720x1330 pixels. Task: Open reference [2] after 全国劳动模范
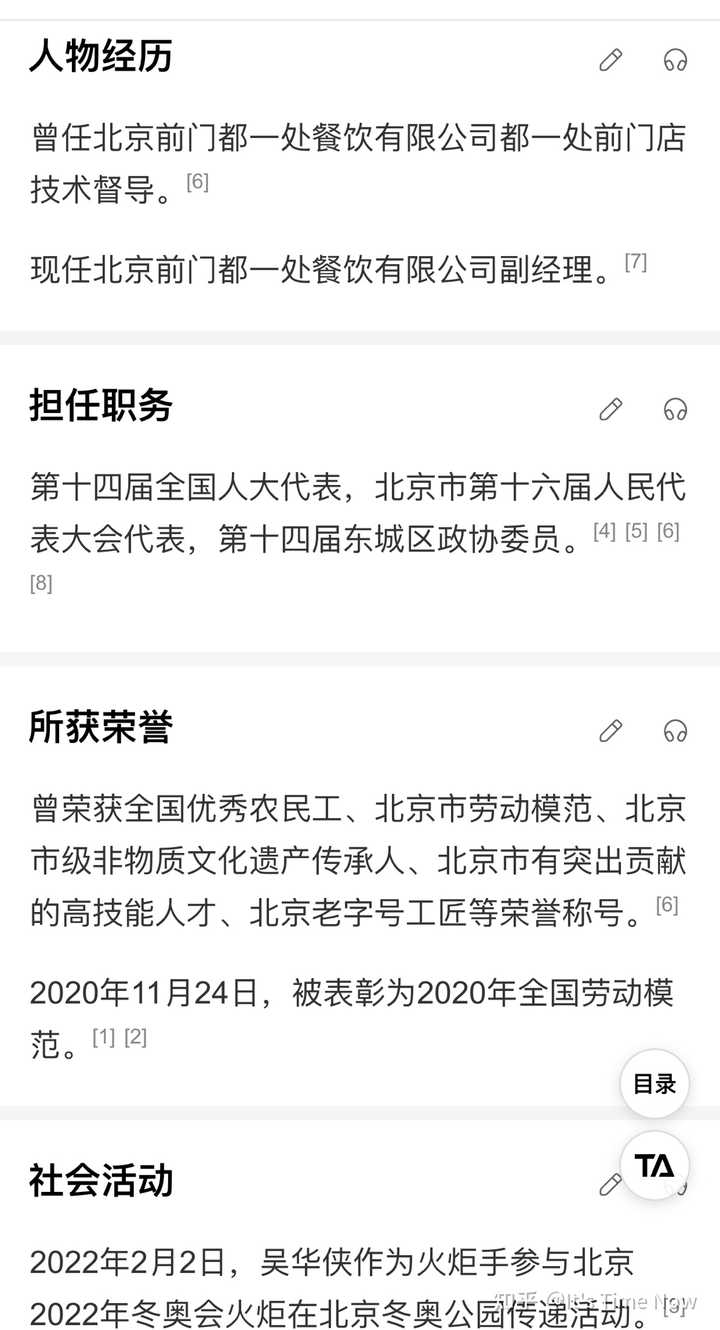coord(135,1037)
